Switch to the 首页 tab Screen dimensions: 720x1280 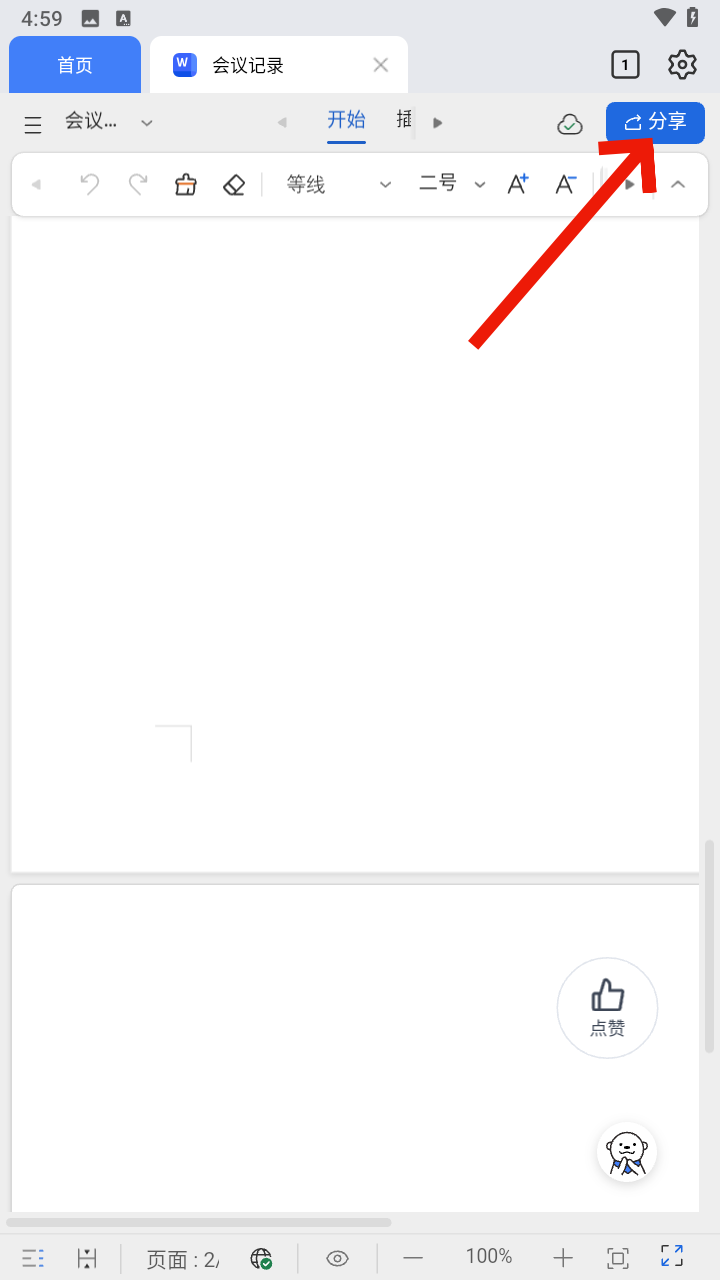click(75, 65)
